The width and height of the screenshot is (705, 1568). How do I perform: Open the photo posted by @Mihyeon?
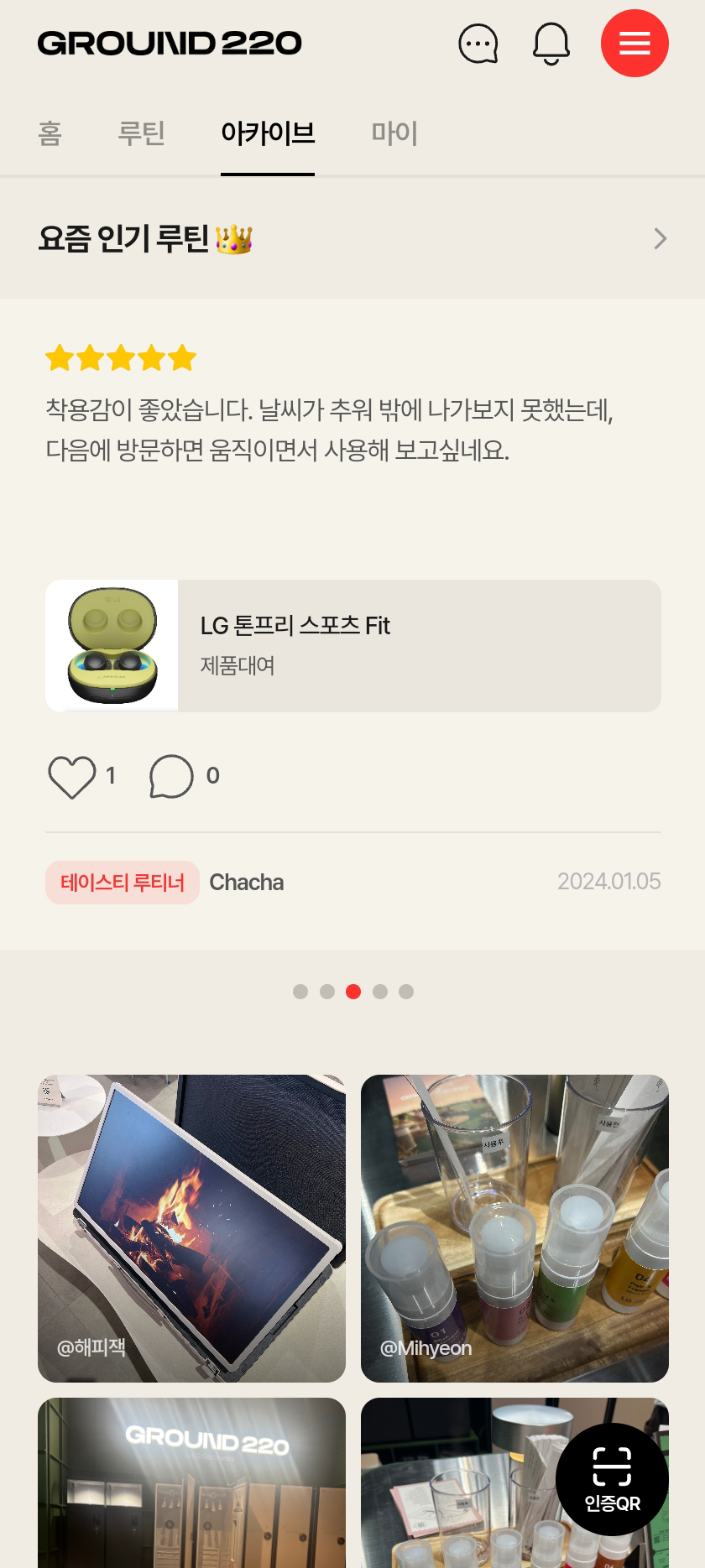(514, 1228)
